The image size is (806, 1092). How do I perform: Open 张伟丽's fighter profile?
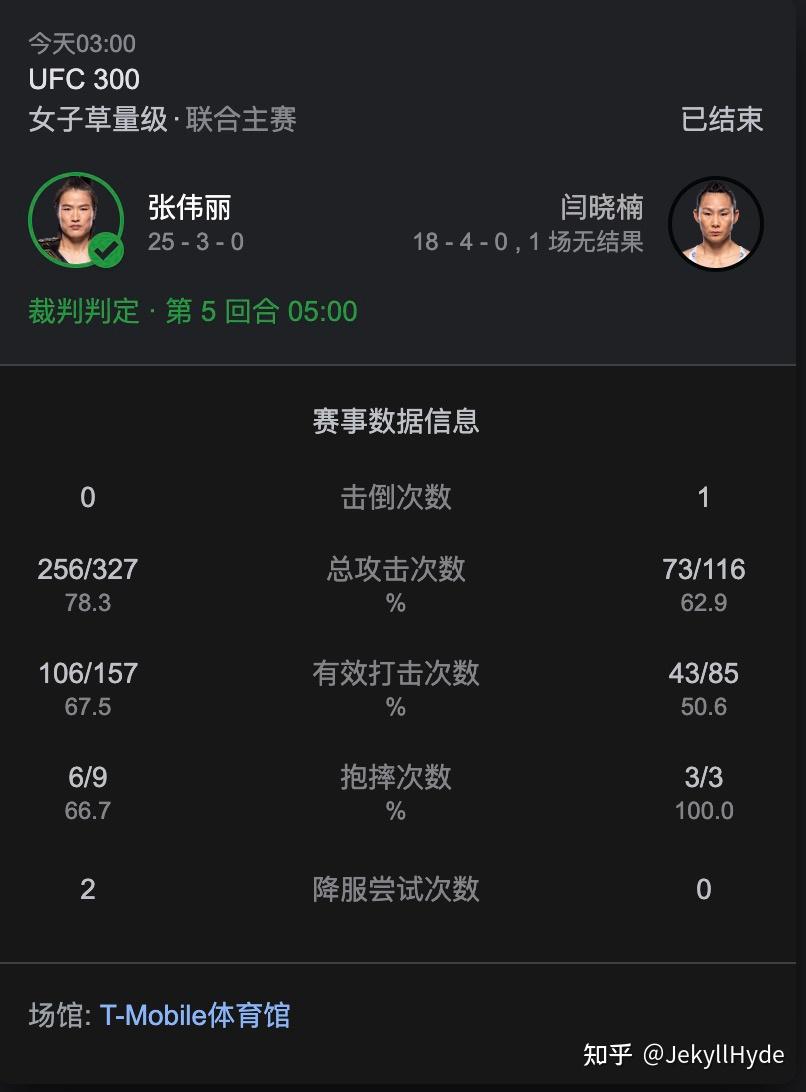tap(189, 208)
